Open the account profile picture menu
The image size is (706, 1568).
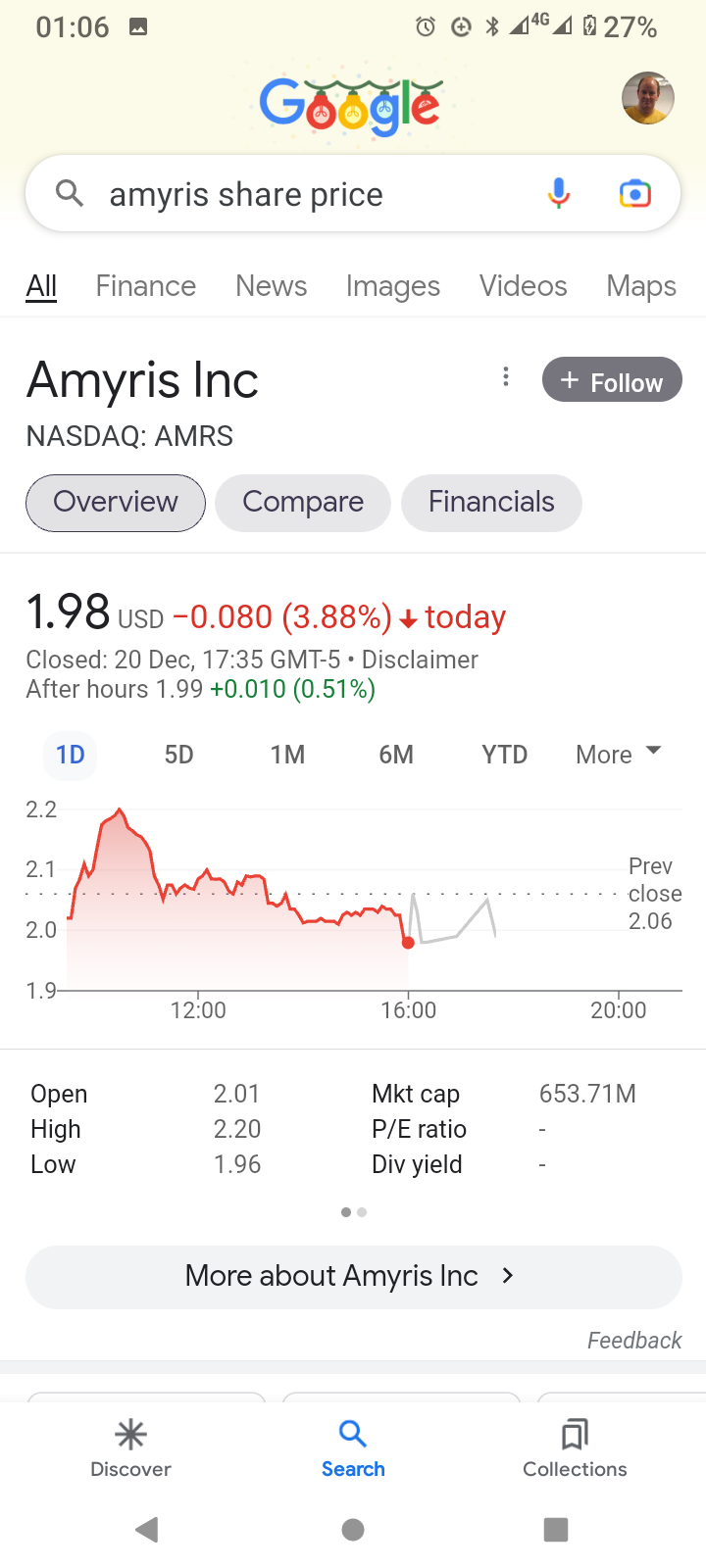[647, 98]
